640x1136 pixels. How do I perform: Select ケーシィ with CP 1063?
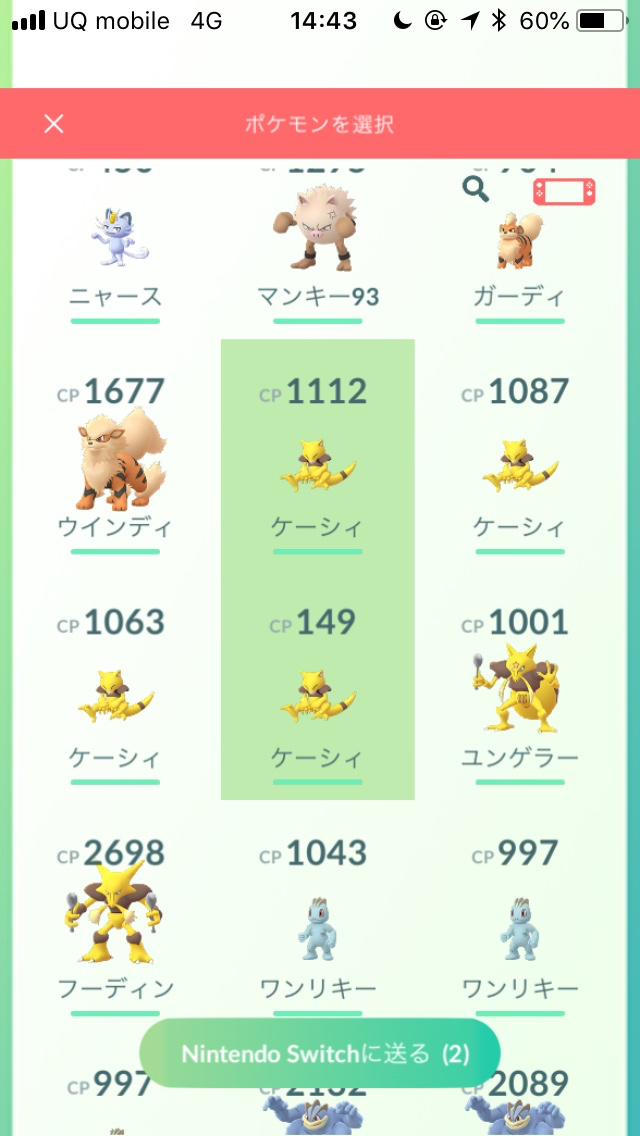(115, 697)
